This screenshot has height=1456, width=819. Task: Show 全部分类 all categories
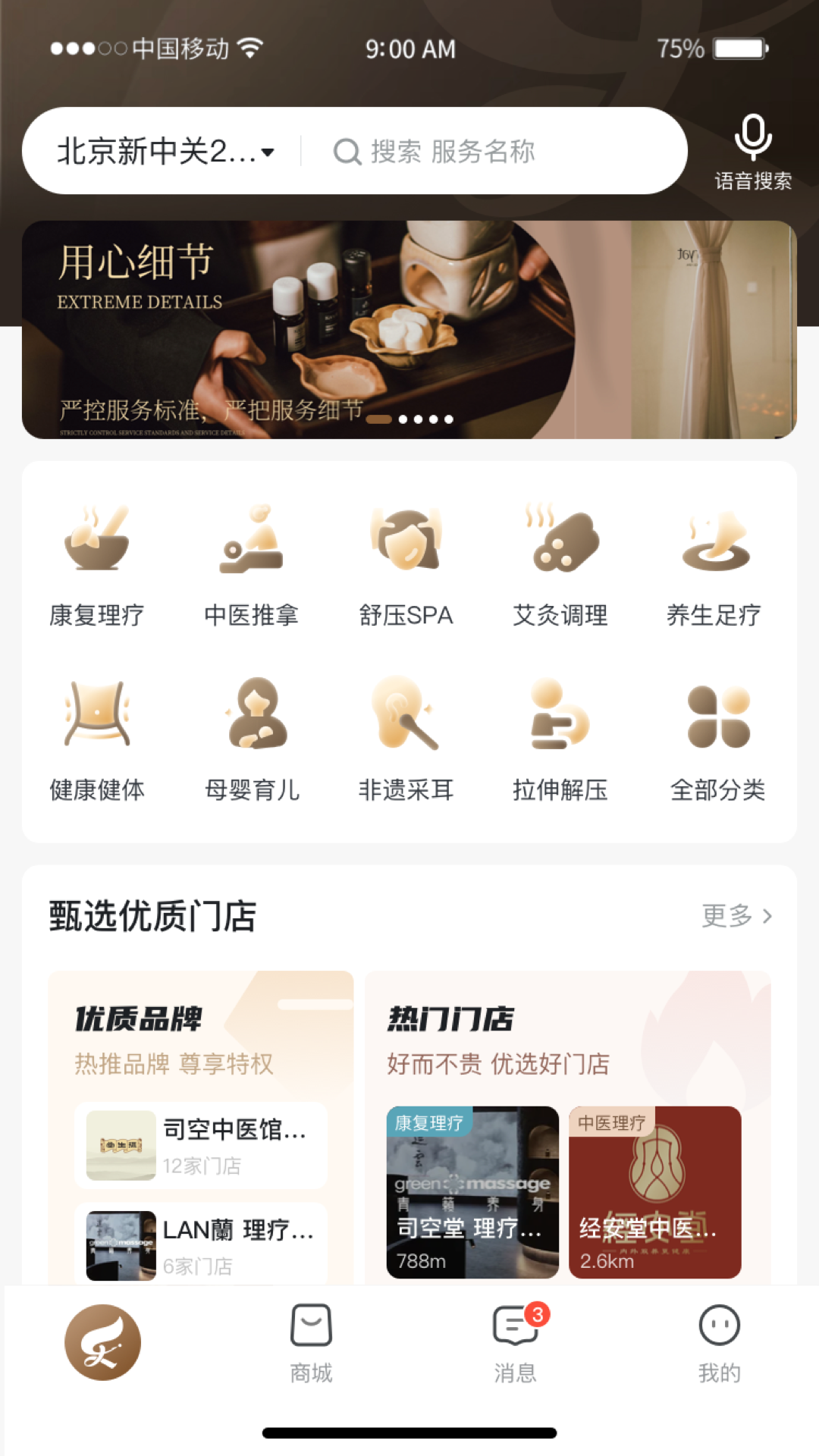point(717,739)
